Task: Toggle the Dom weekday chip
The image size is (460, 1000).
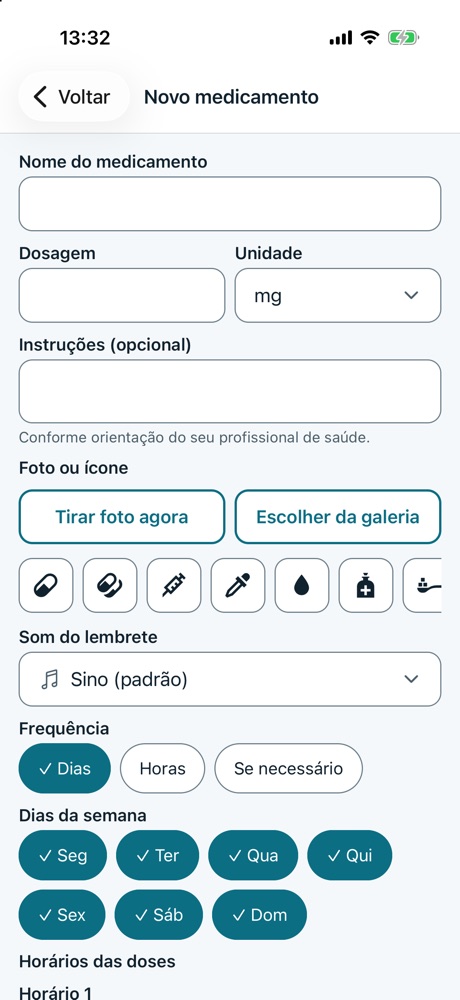Action: point(260,915)
